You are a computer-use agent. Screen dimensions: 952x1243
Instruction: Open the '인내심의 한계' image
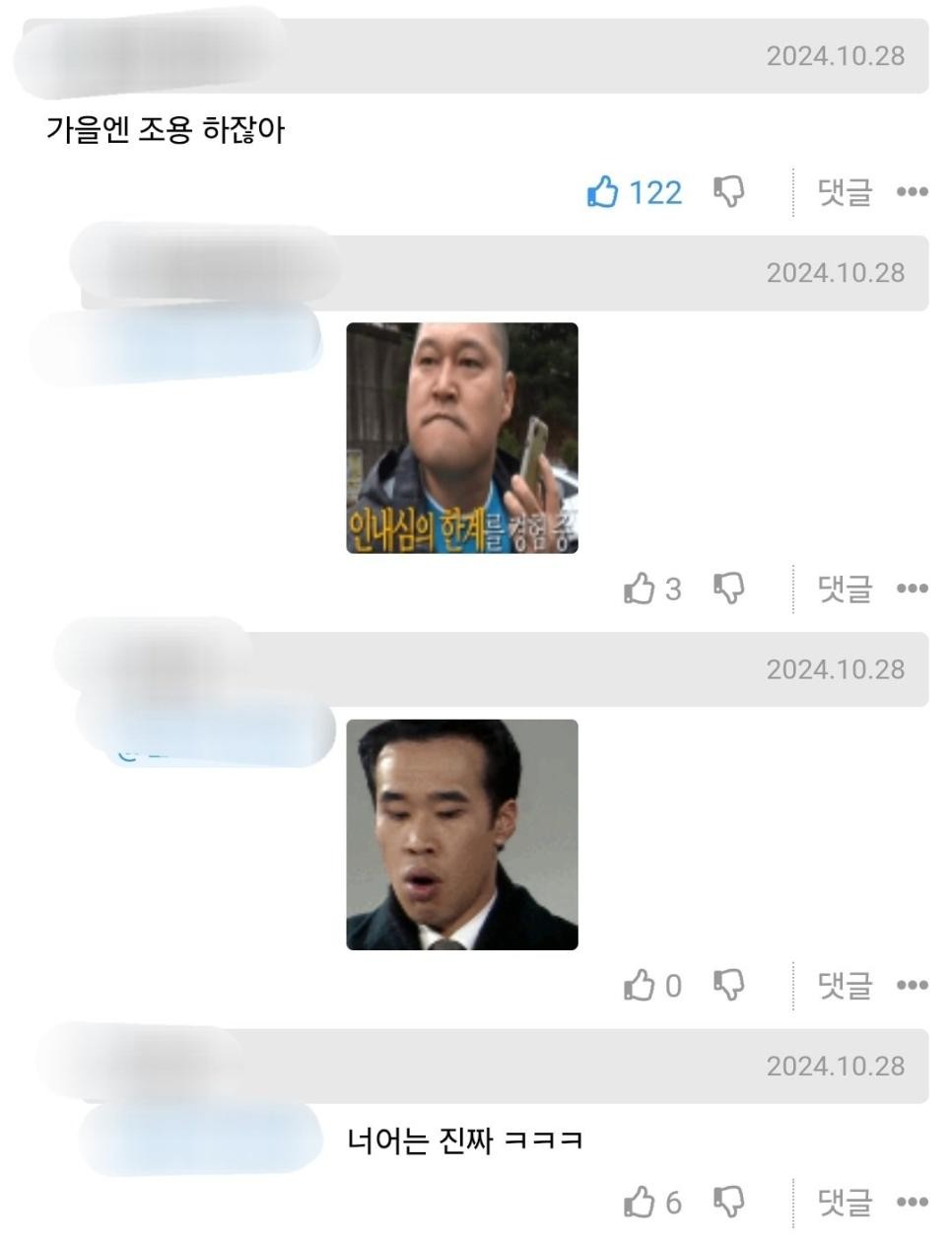(461, 438)
